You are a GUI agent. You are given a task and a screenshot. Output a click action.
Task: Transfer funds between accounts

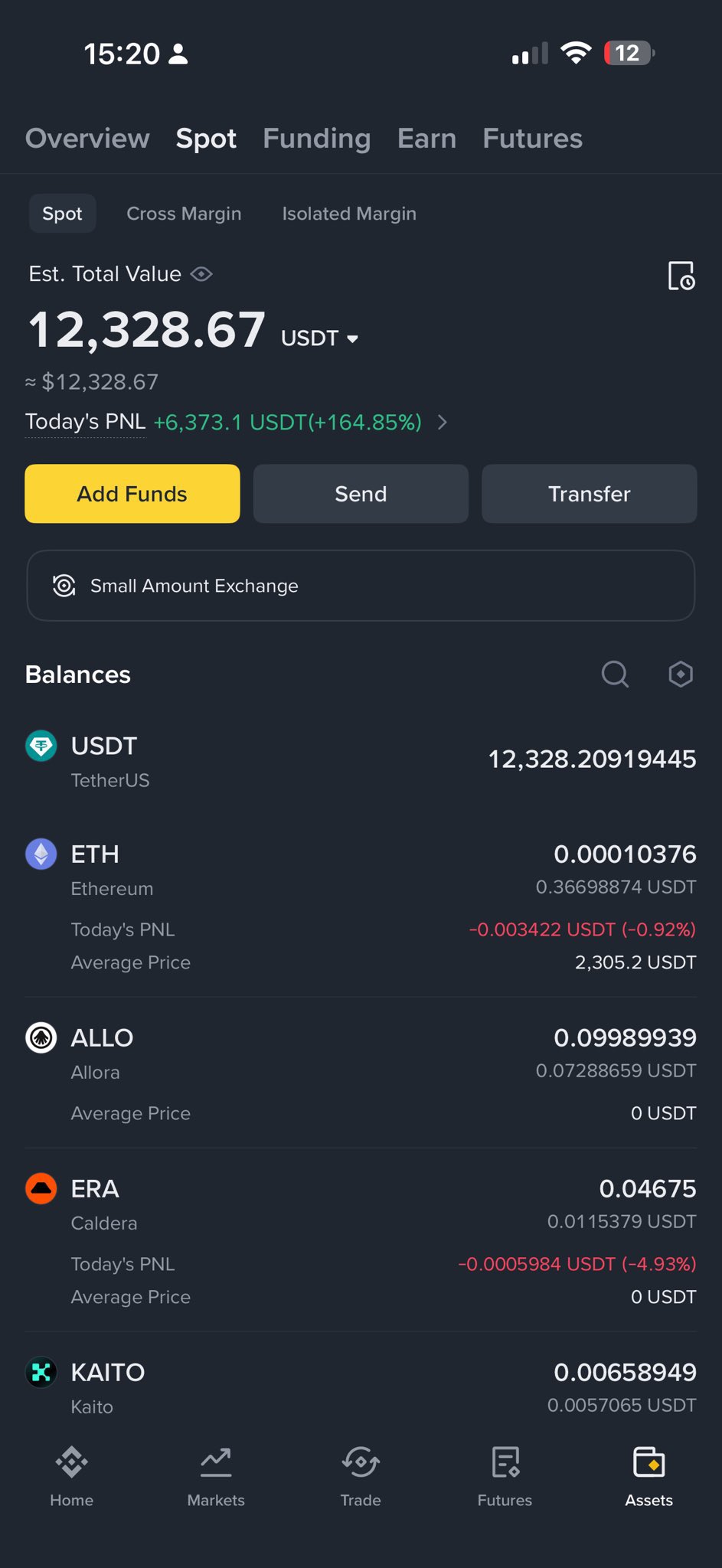589,494
